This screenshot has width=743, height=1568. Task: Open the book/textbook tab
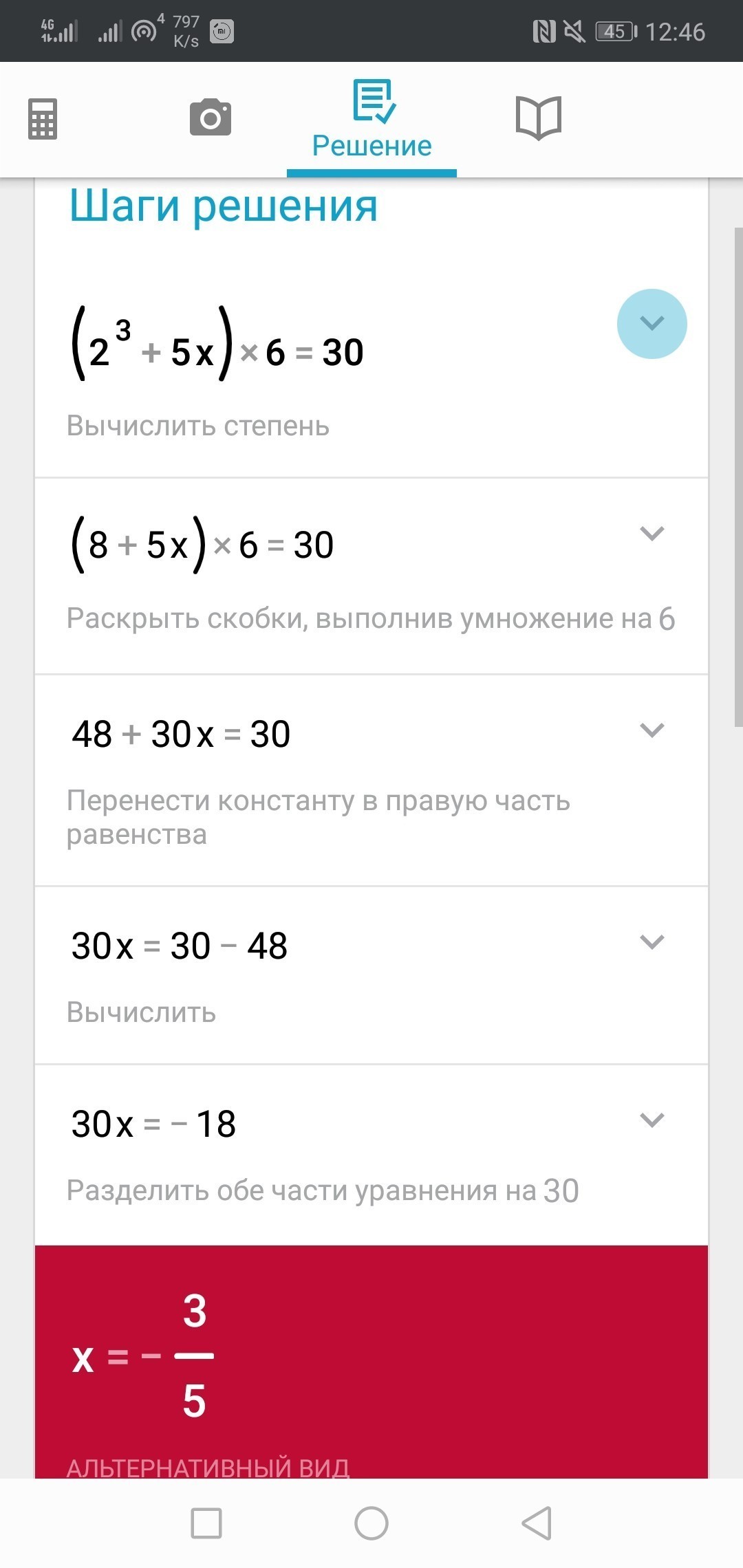point(539,118)
